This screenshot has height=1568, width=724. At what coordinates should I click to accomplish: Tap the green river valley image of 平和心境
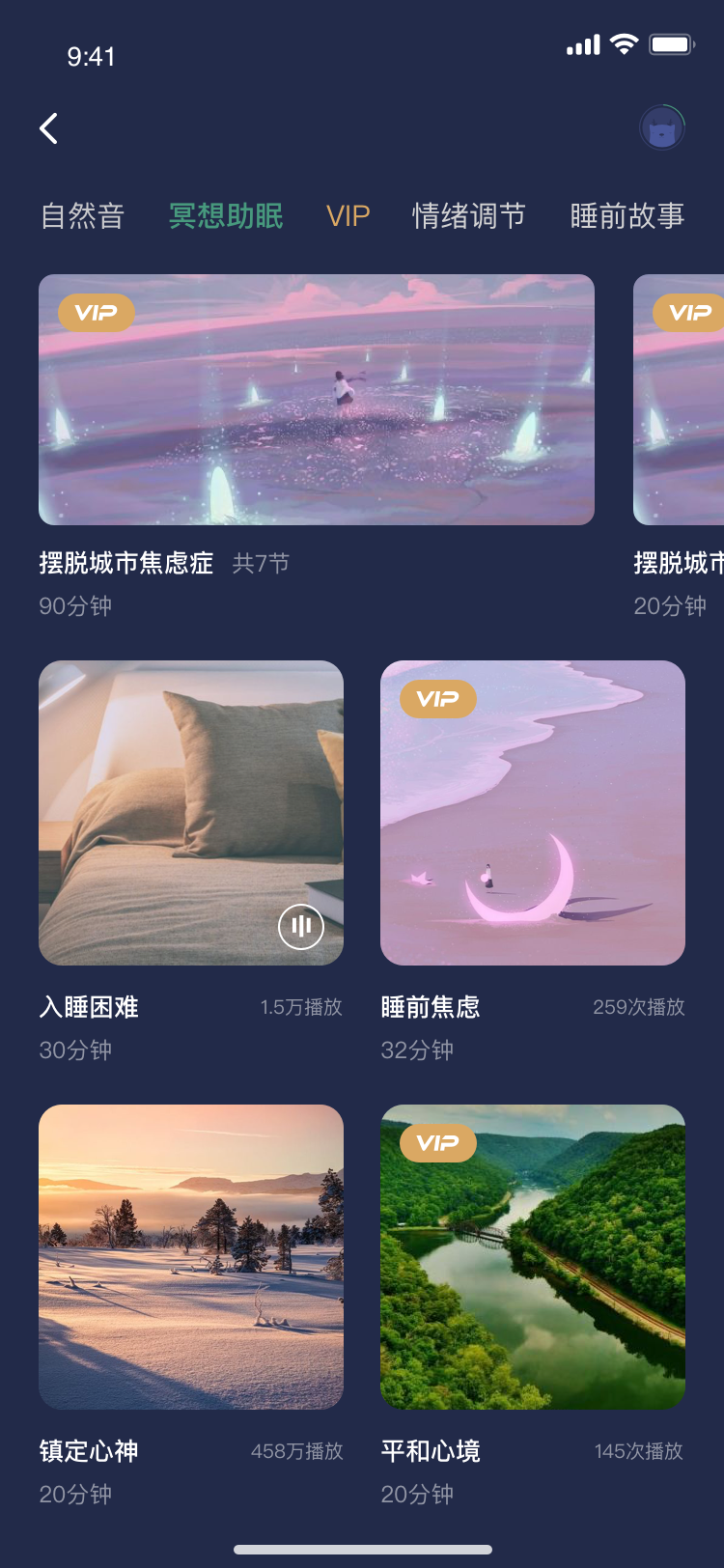coord(532,1255)
